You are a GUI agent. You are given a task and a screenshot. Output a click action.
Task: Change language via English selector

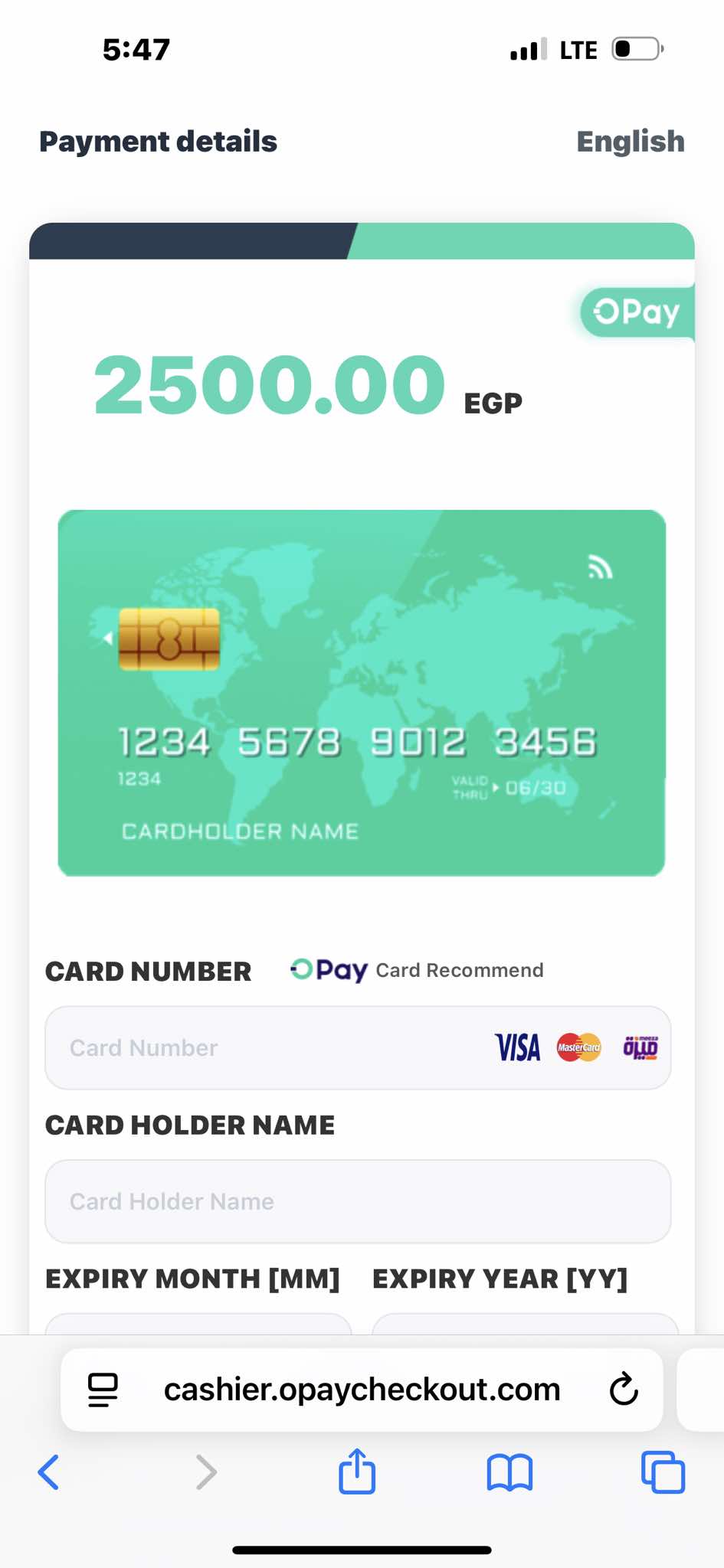coord(630,142)
